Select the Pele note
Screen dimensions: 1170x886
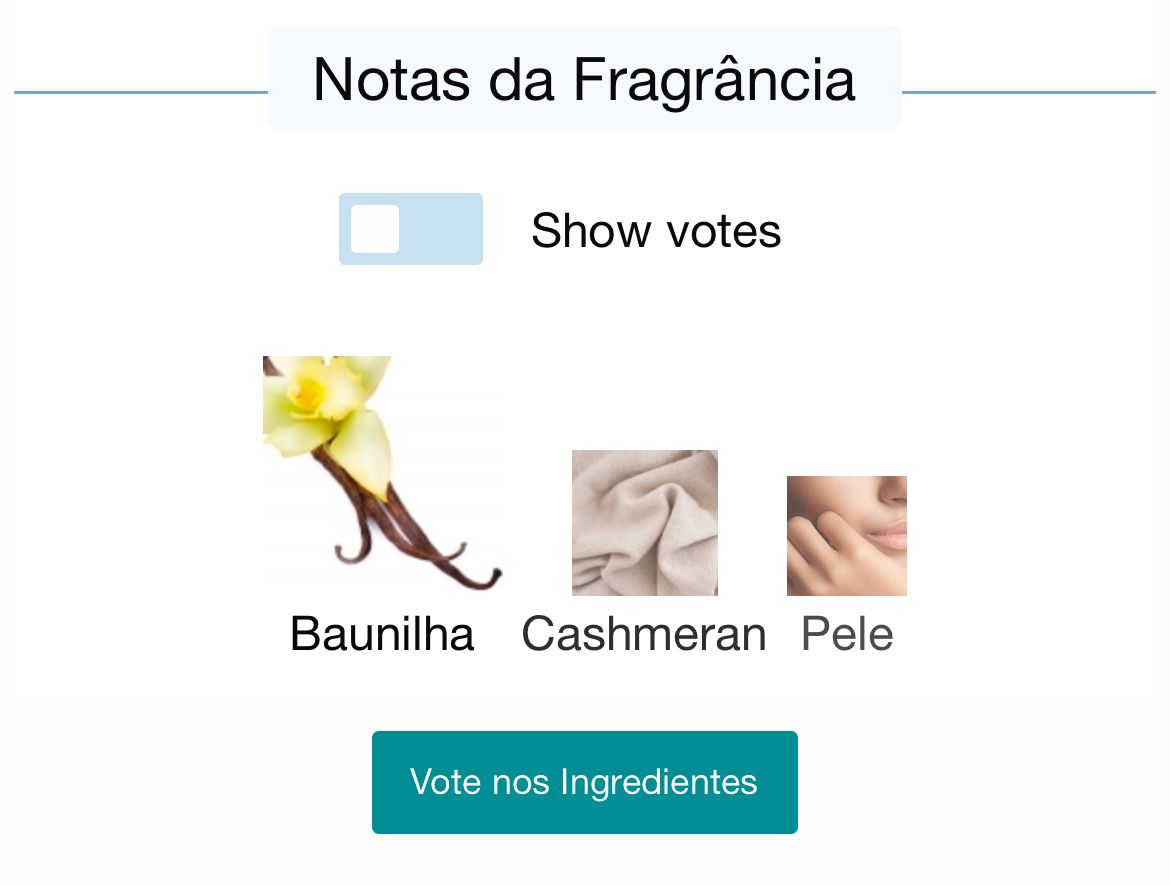[x=847, y=567]
